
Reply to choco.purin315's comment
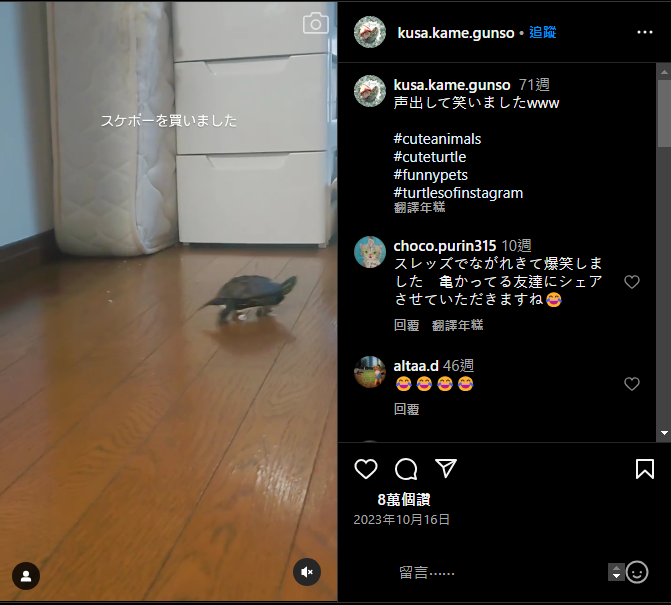[406, 326]
